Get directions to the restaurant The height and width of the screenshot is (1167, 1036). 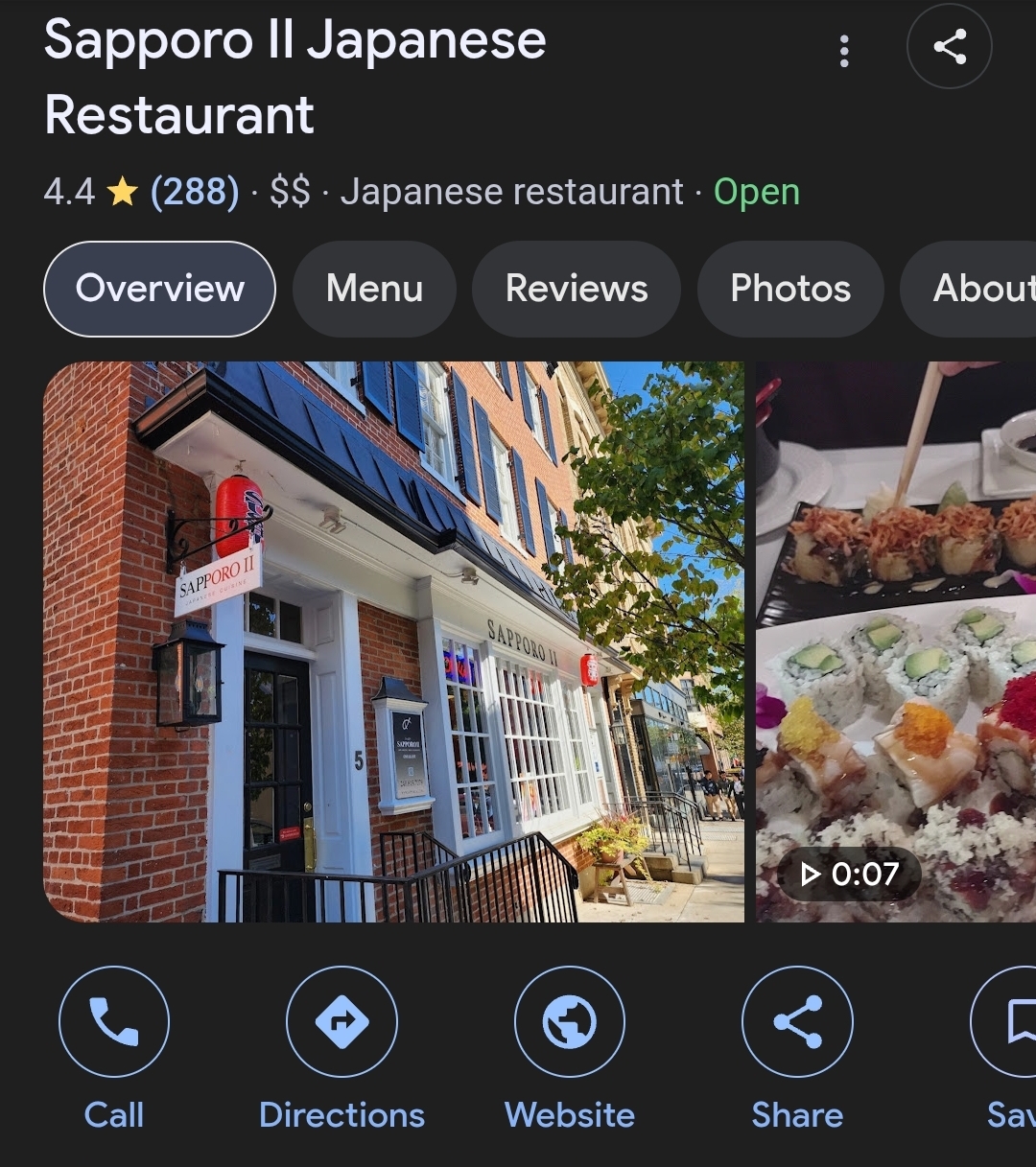(341, 1022)
